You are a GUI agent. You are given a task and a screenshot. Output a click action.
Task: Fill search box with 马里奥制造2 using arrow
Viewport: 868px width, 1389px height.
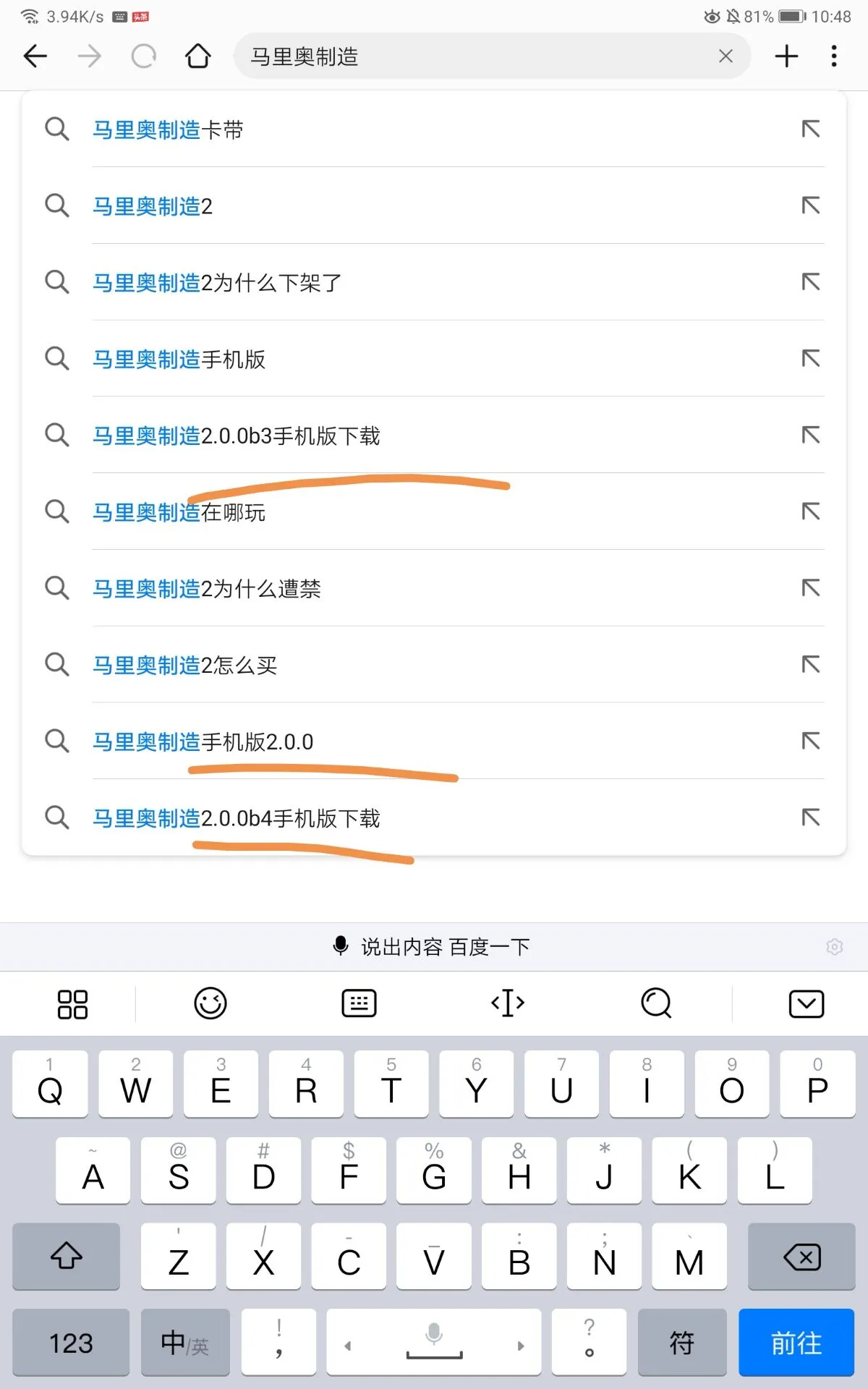pyautogui.click(x=810, y=206)
